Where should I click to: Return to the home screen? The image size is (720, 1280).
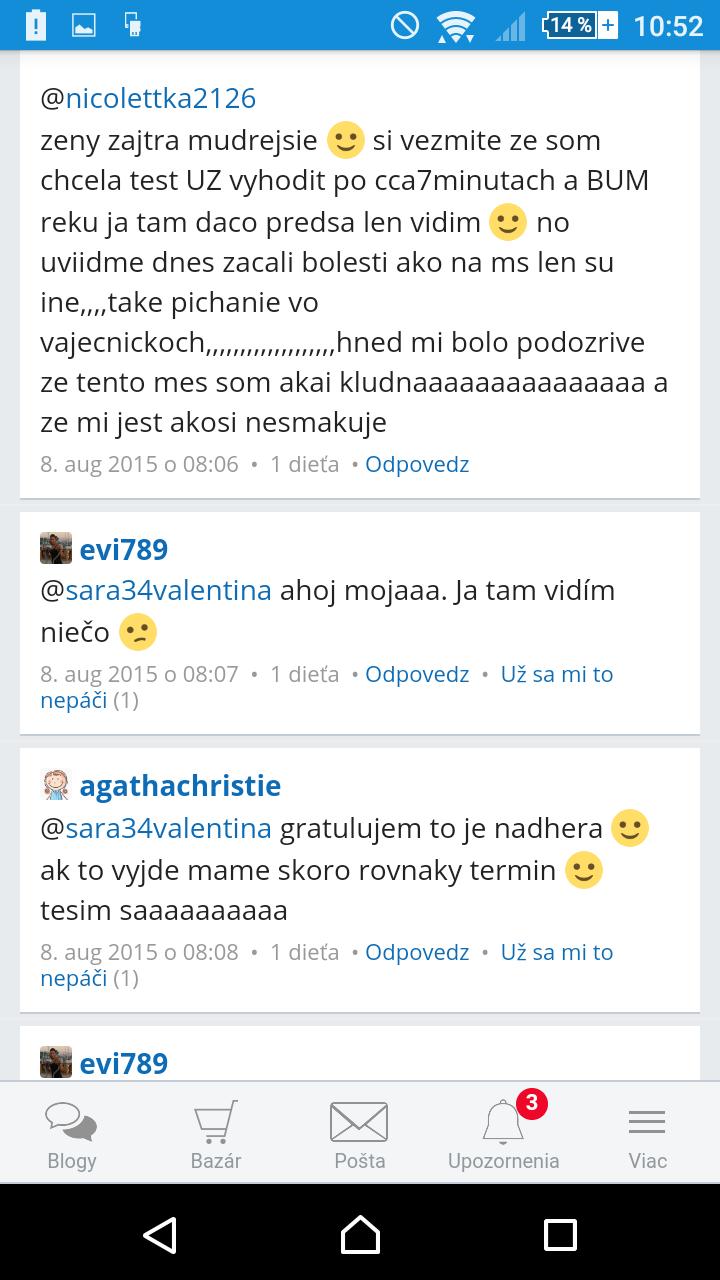(x=360, y=1234)
